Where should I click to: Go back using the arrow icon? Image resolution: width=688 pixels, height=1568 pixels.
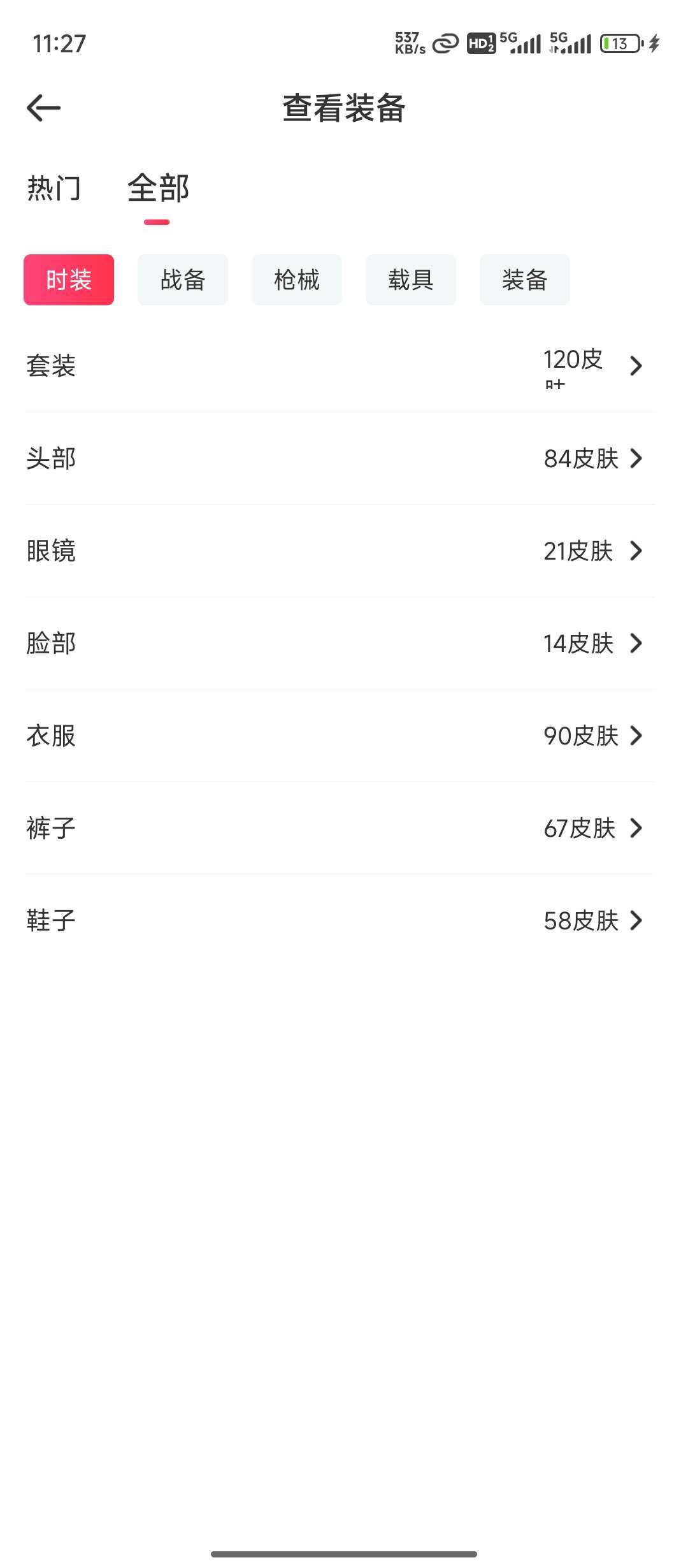point(43,108)
